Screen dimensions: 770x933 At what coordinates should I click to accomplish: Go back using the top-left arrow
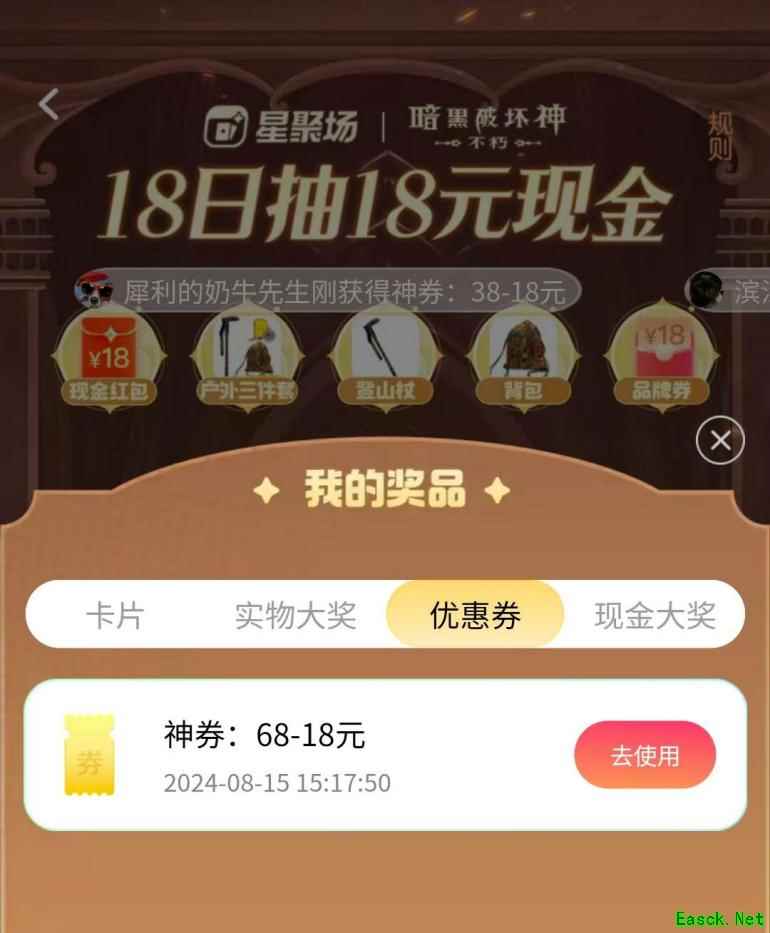coord(49,104)
